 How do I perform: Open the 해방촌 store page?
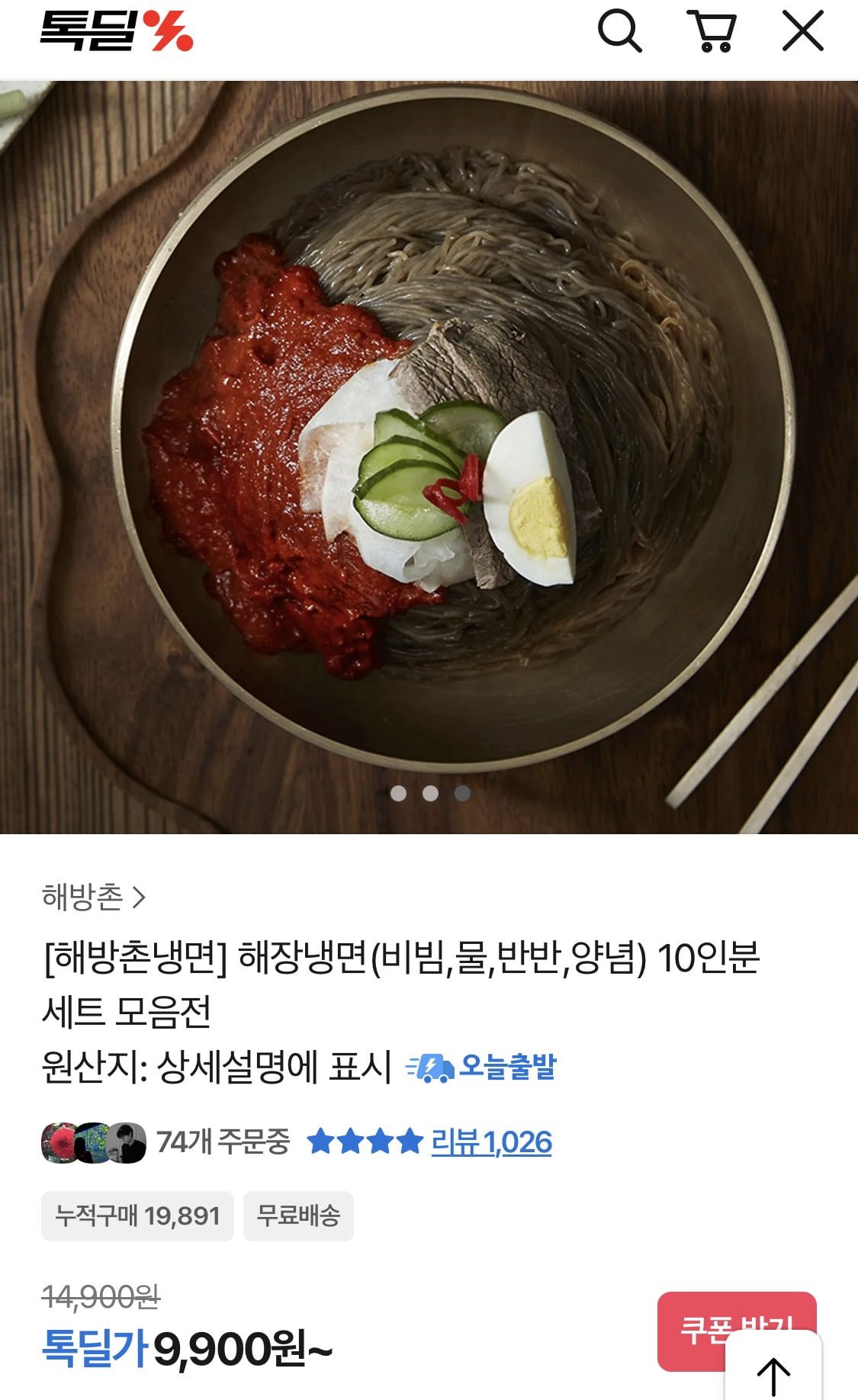click(x=93, y=897)
